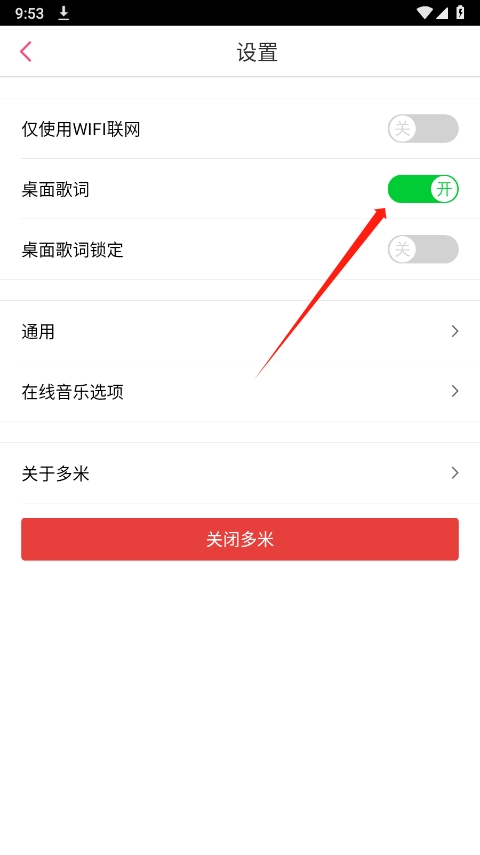This screenshot has height=855, width=480.
Task: Enable the 仅使用WIFI联网 switch
Action: [x=423, y=129]
